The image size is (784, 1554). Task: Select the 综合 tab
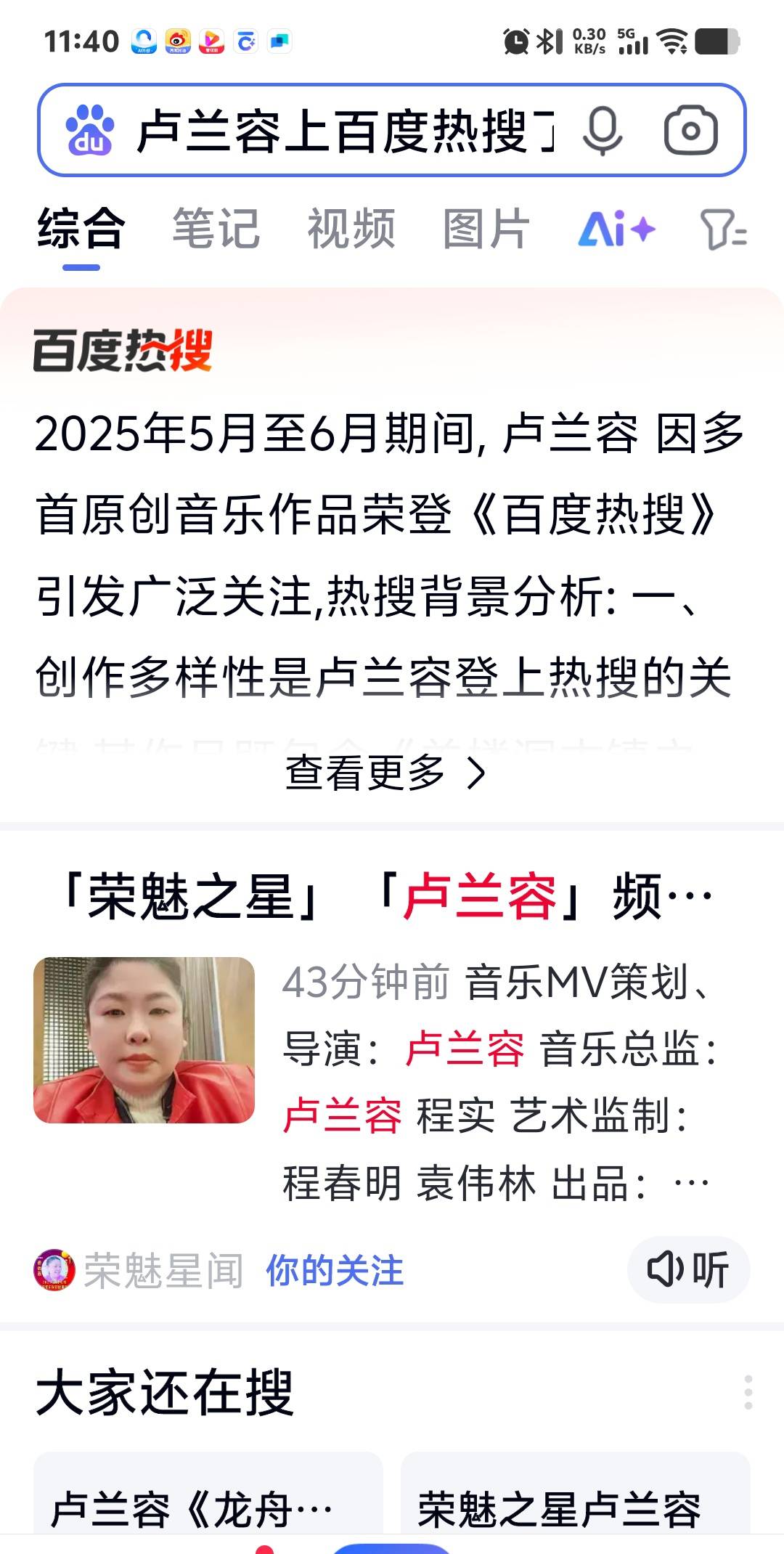(81, 229)
